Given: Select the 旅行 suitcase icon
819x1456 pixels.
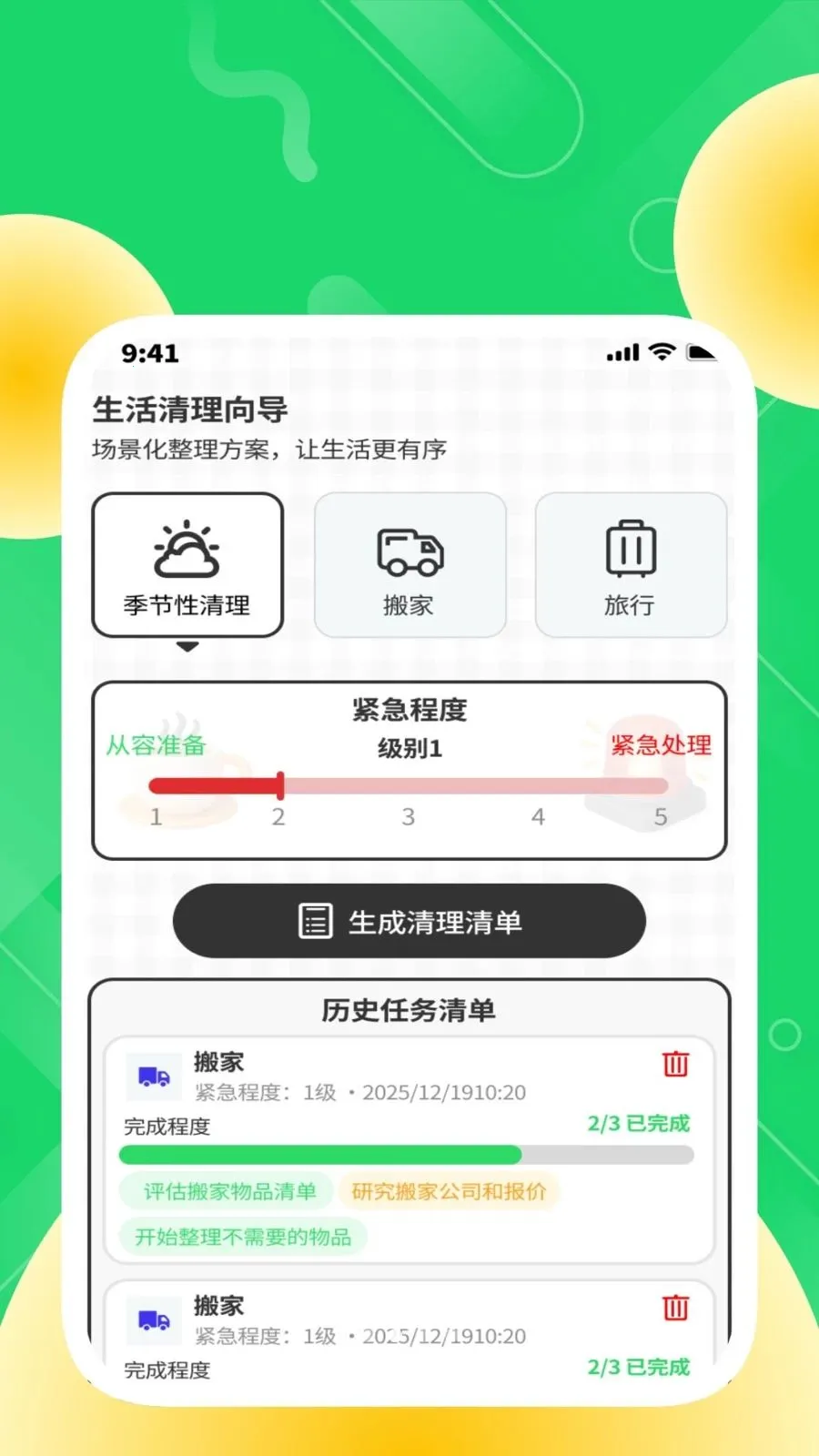Looking at the screenshot, I should (x=630, y=547).
